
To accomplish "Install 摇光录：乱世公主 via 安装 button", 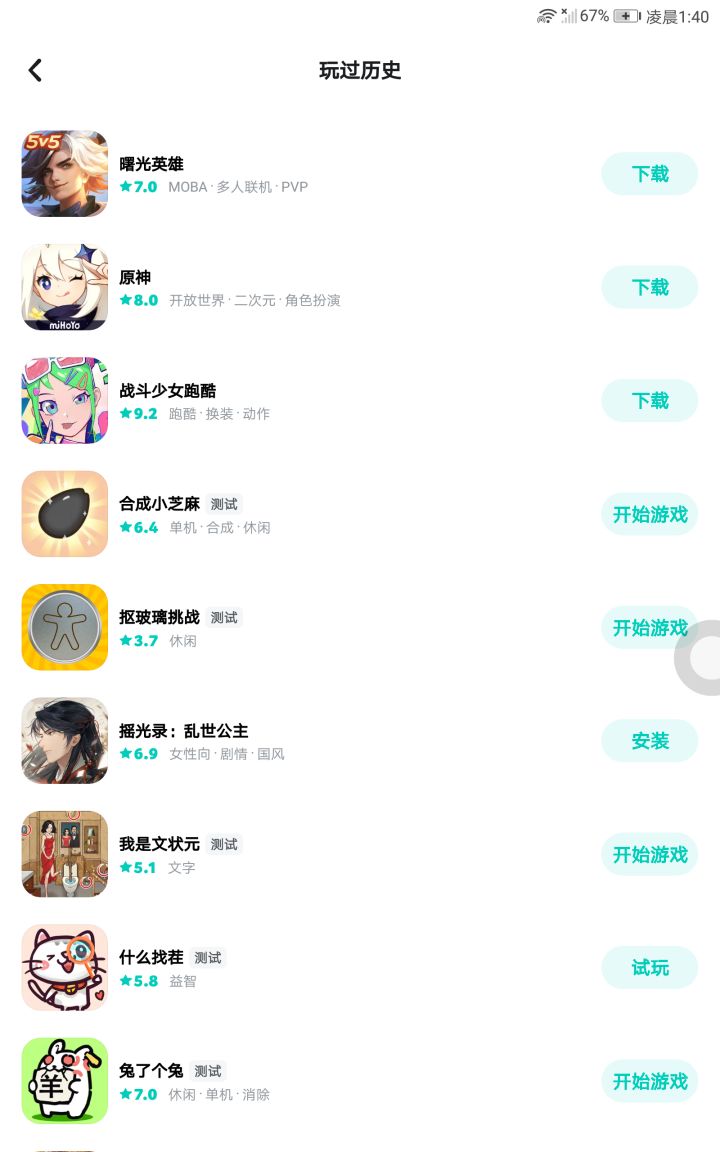I will click(650, 741).
